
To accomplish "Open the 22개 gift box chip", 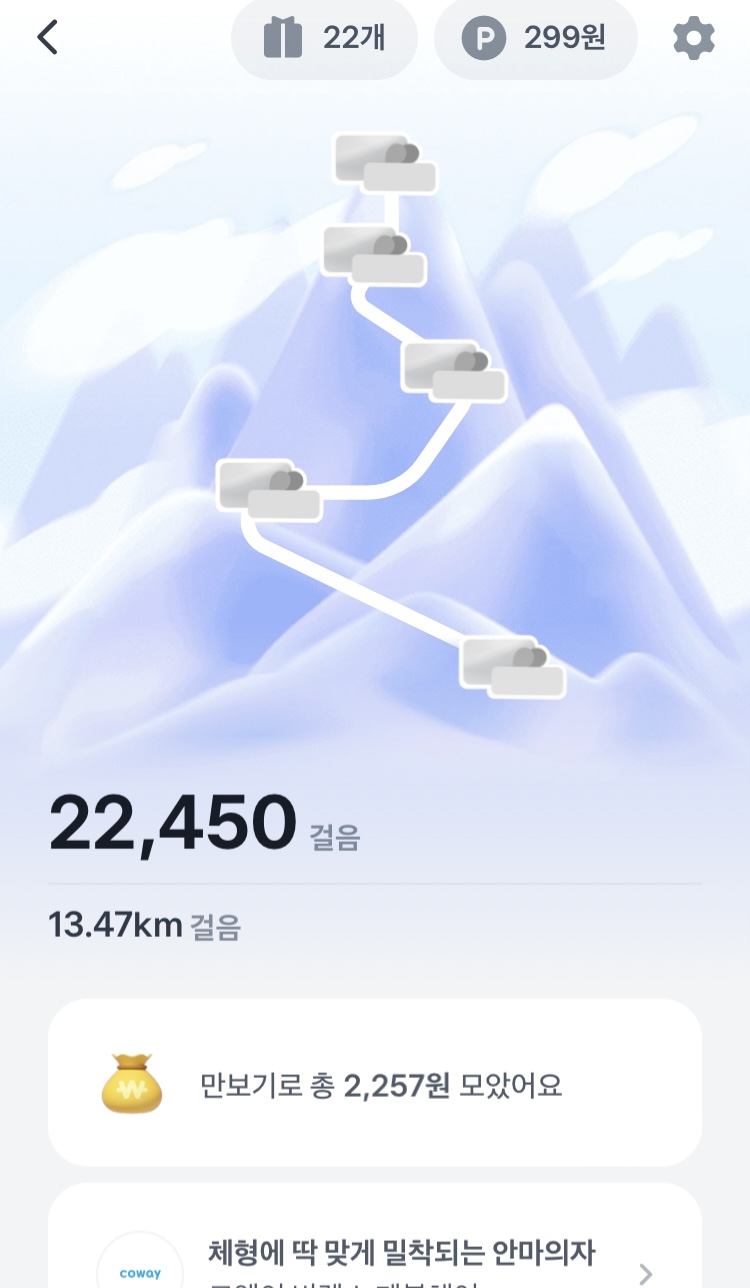I will tap(324, 39).
